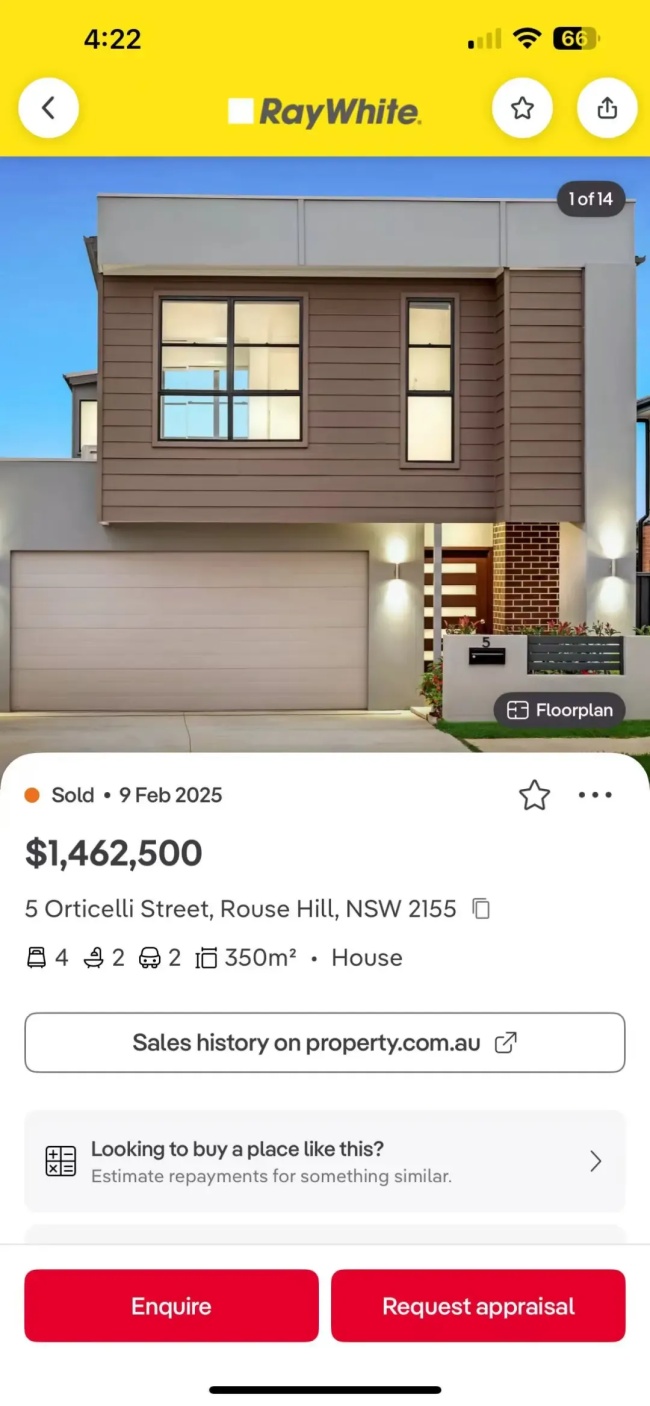Copy the 5 Orticelli Street address
The width and height of the screenshot is (650, 1406).
(x=482, y=909)
